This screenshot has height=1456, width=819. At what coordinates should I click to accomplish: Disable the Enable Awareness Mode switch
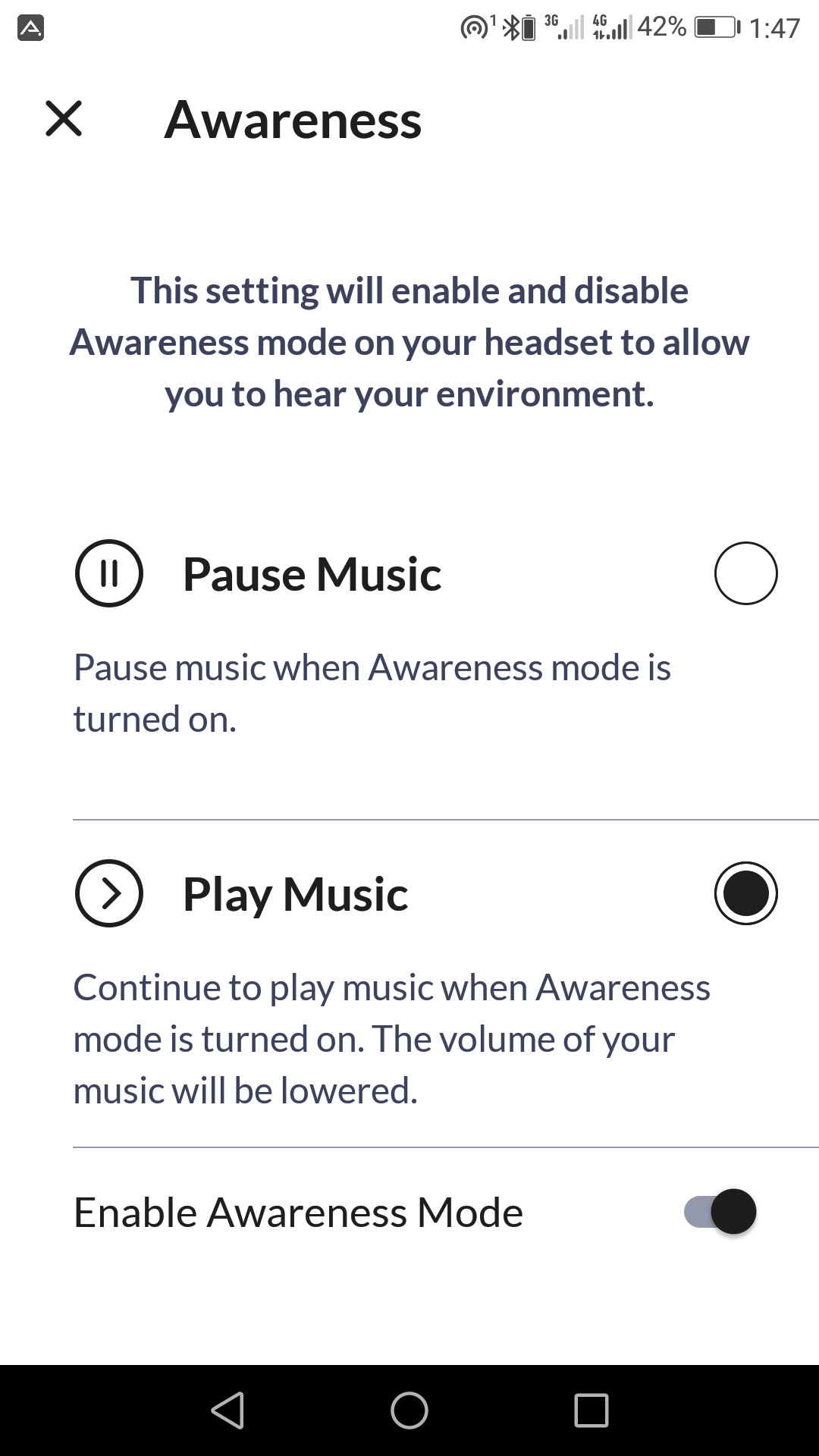click(x=720, y=1212)
